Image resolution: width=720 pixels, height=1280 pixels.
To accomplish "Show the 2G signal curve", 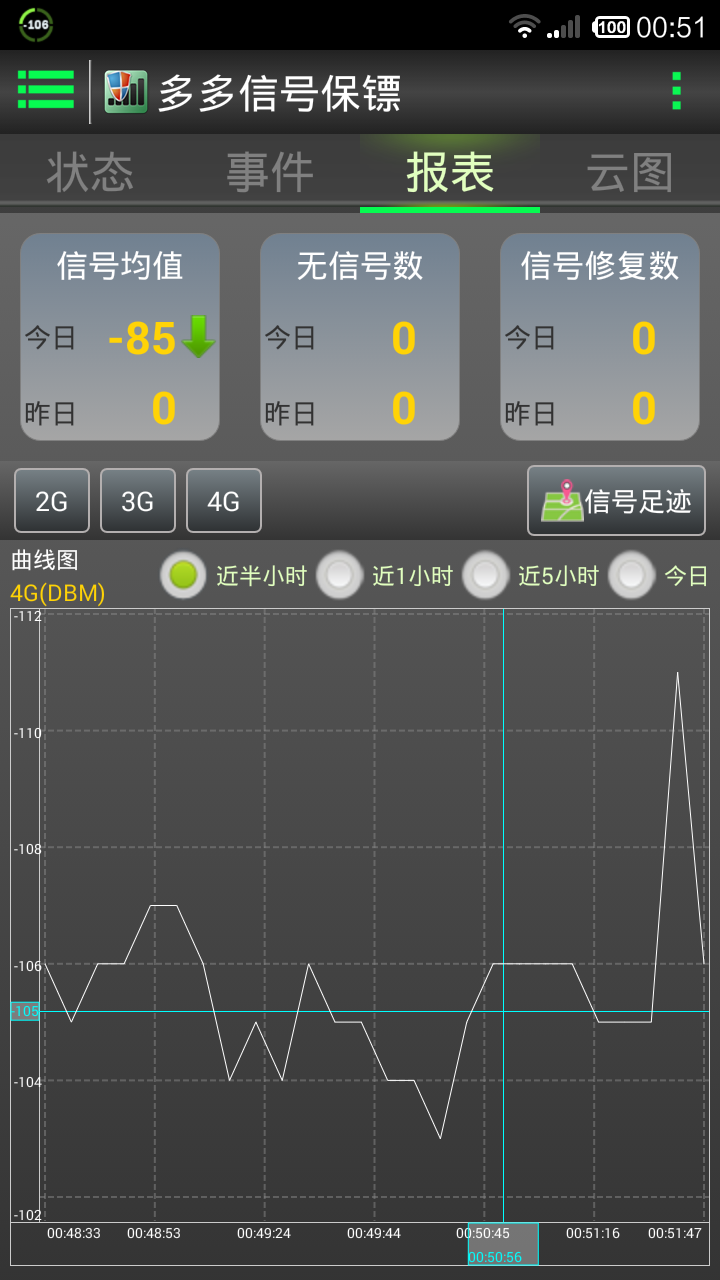I will [52, 500].
